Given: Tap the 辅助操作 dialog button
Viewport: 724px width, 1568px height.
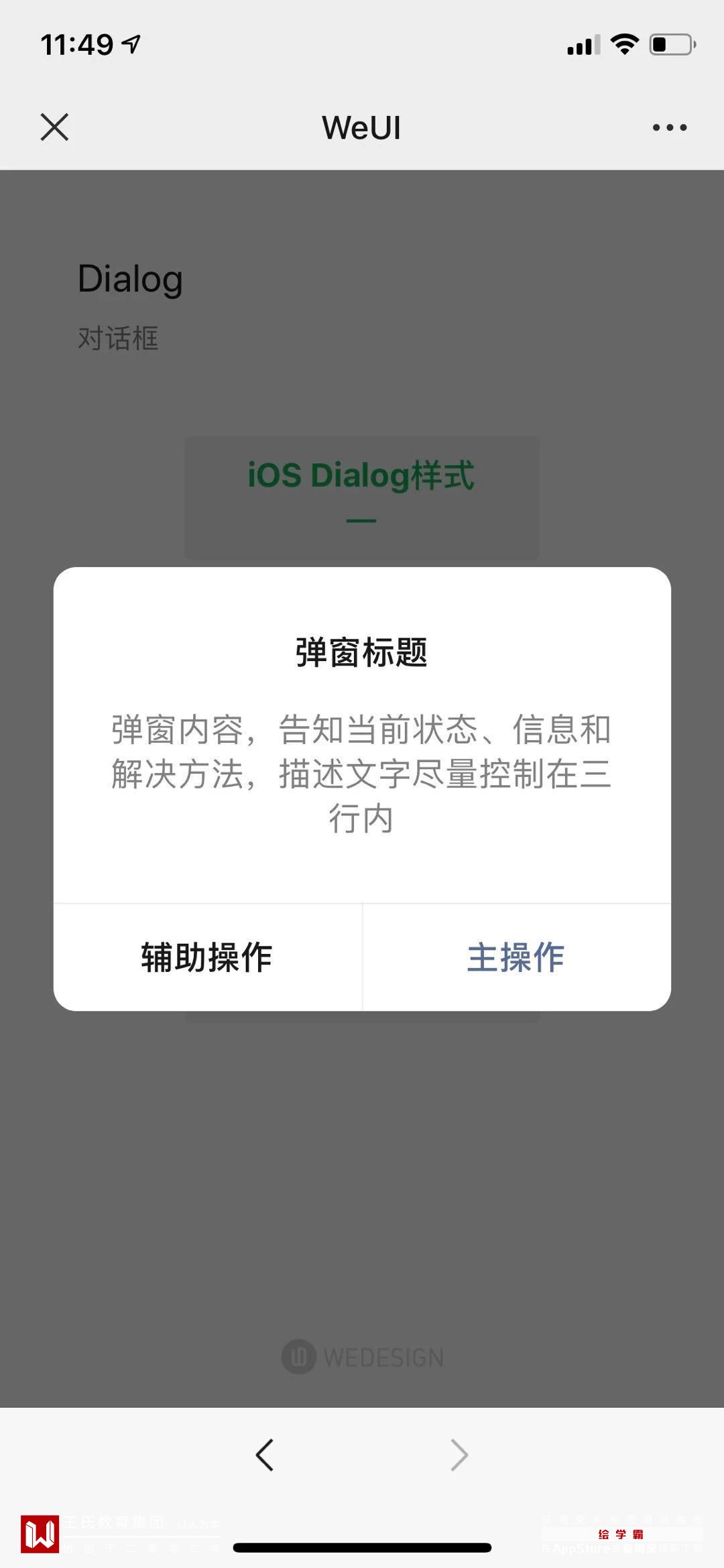Looking at the screenshot, I should [207, 957].
